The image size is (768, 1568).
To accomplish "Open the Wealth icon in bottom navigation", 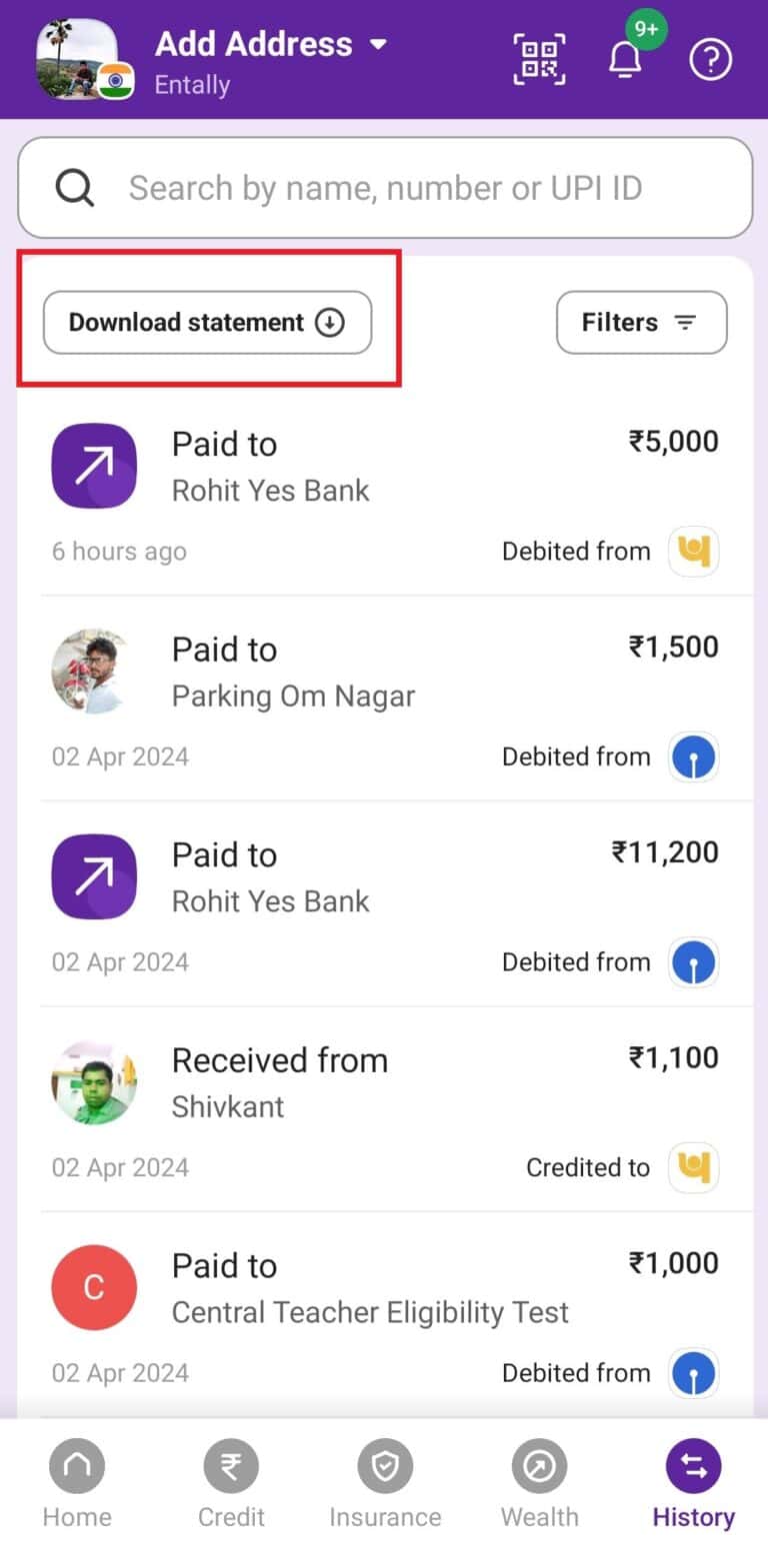I will point(539,1465).
